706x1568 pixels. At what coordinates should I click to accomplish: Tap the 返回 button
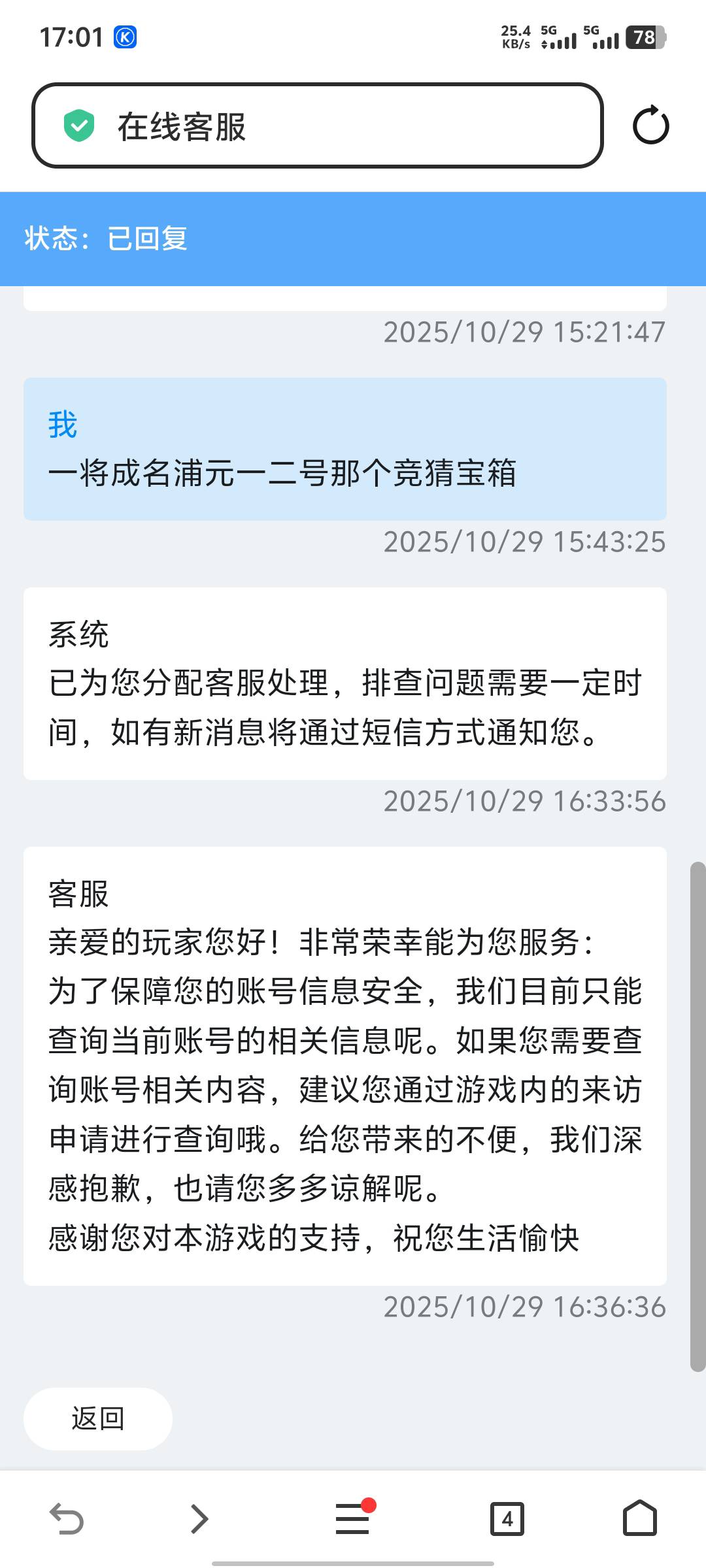pos(98,1418)
